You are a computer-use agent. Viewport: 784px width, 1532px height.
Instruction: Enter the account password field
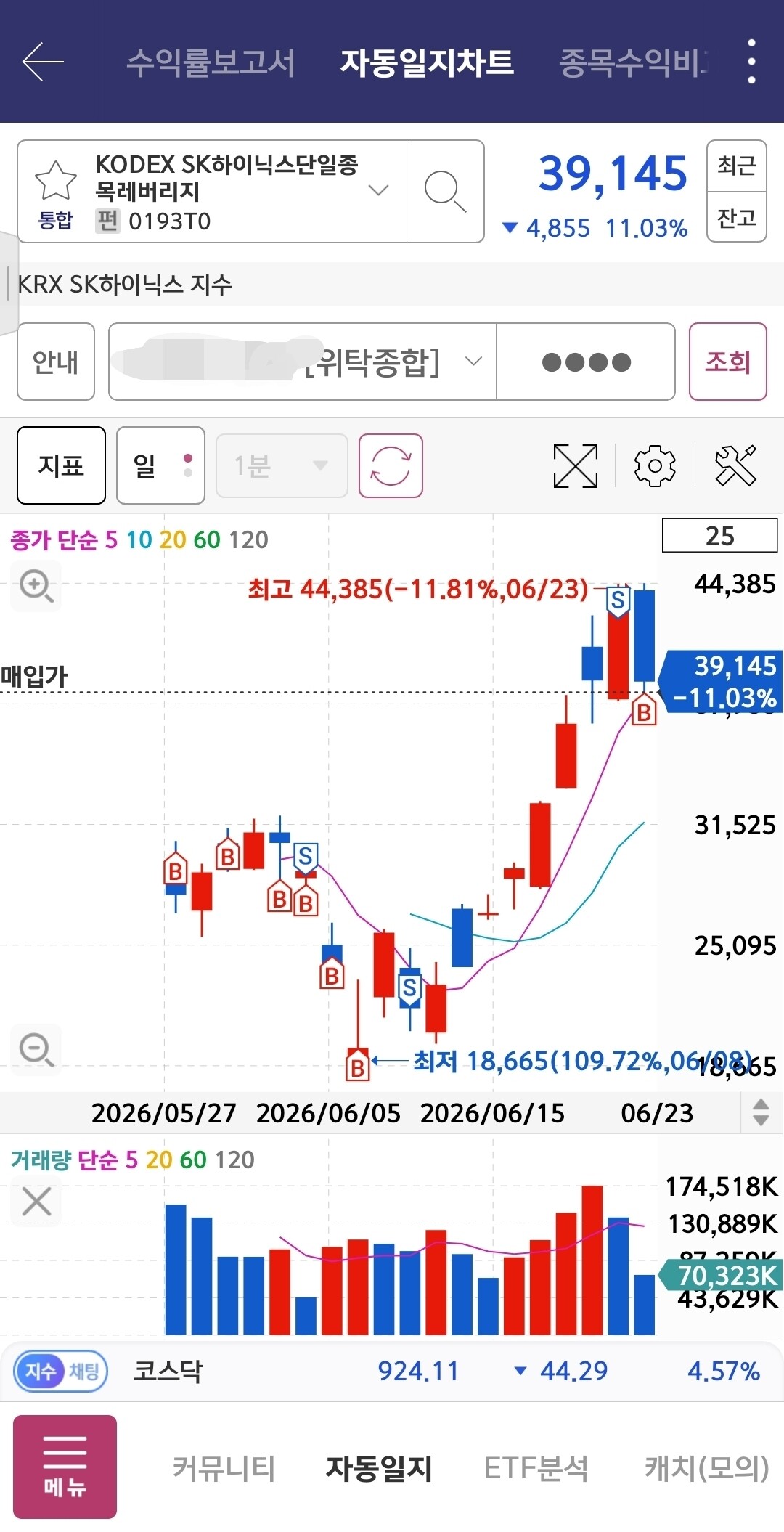[x=586, y=362]
